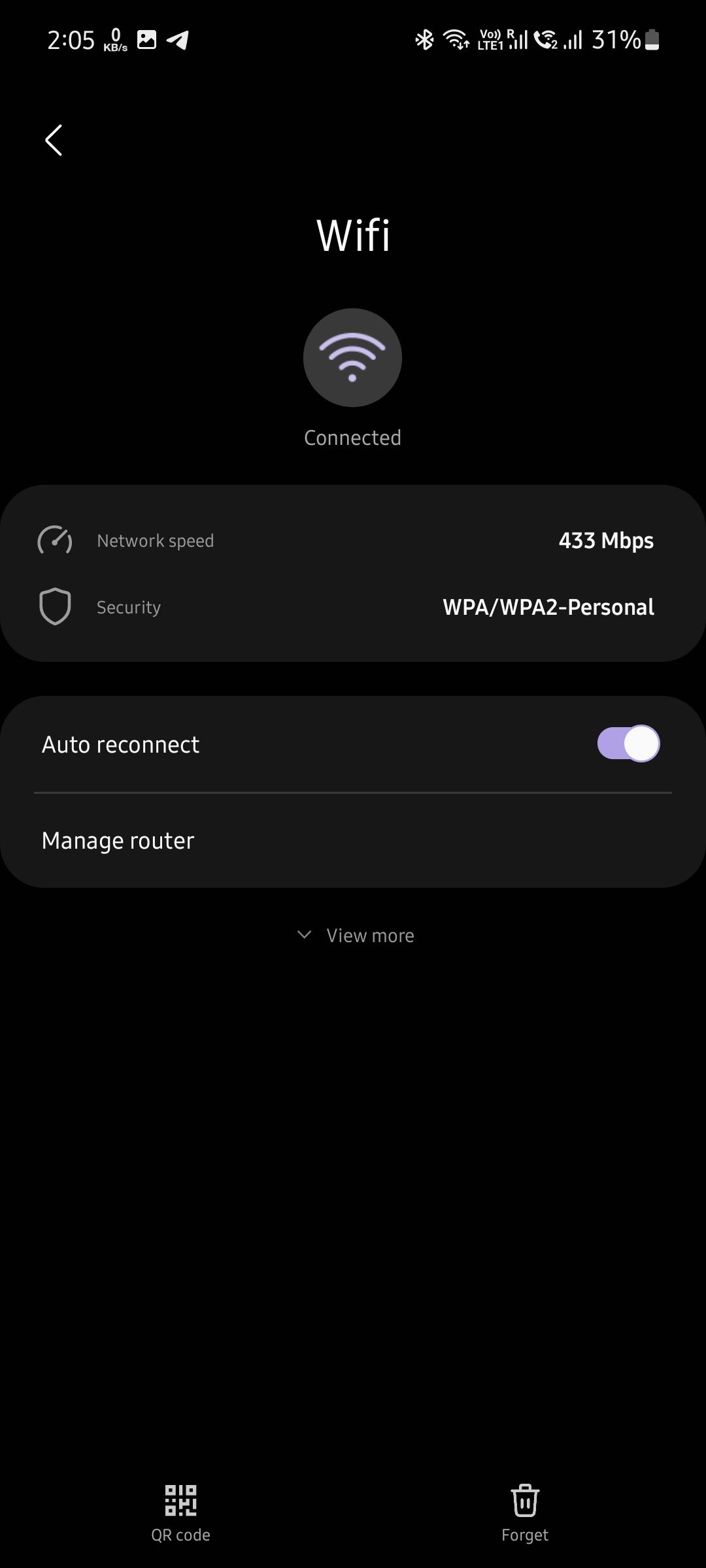Go back using the back arrow

click(x=52, y=140)
